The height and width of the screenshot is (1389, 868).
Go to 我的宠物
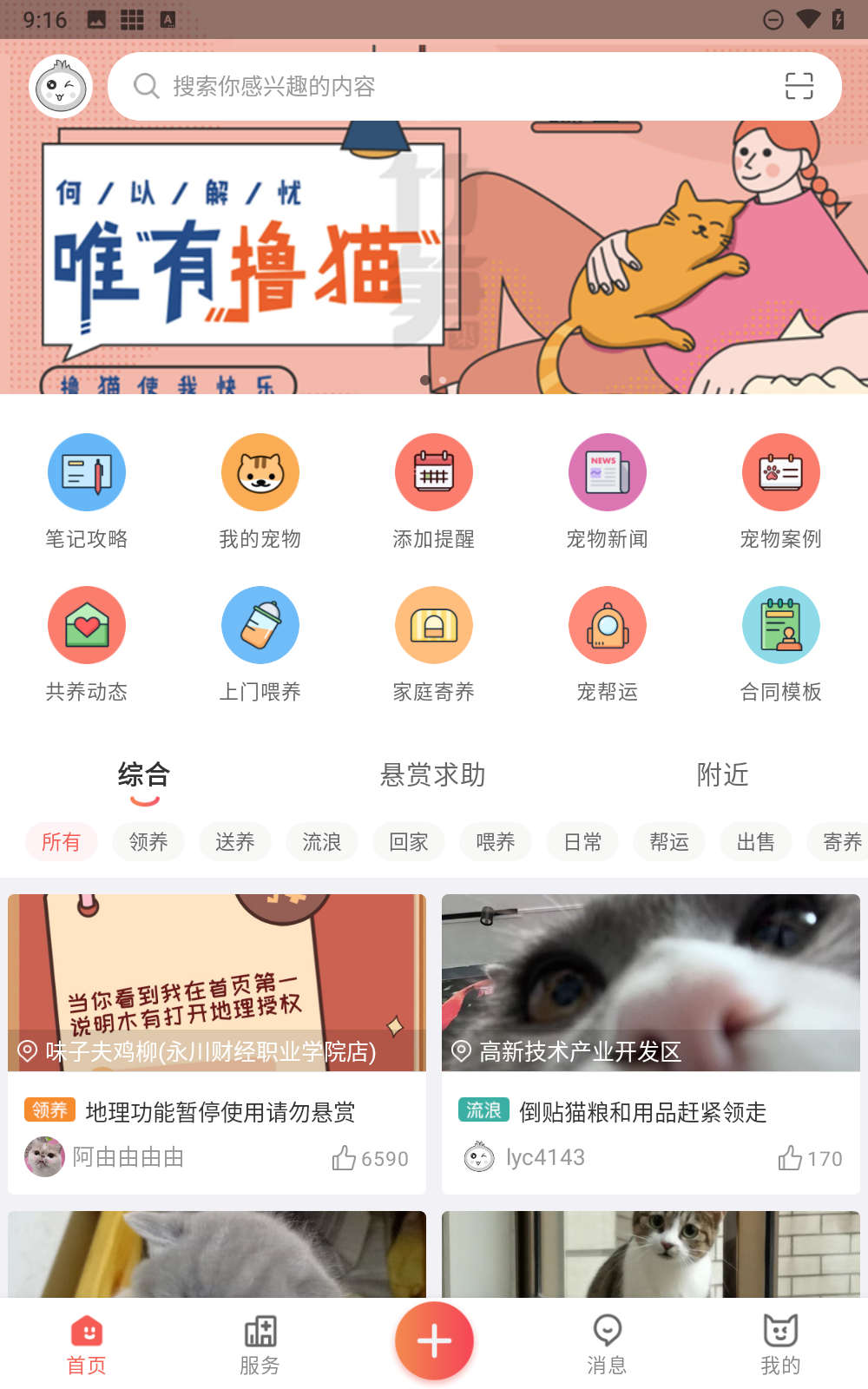tap(260, 491)
